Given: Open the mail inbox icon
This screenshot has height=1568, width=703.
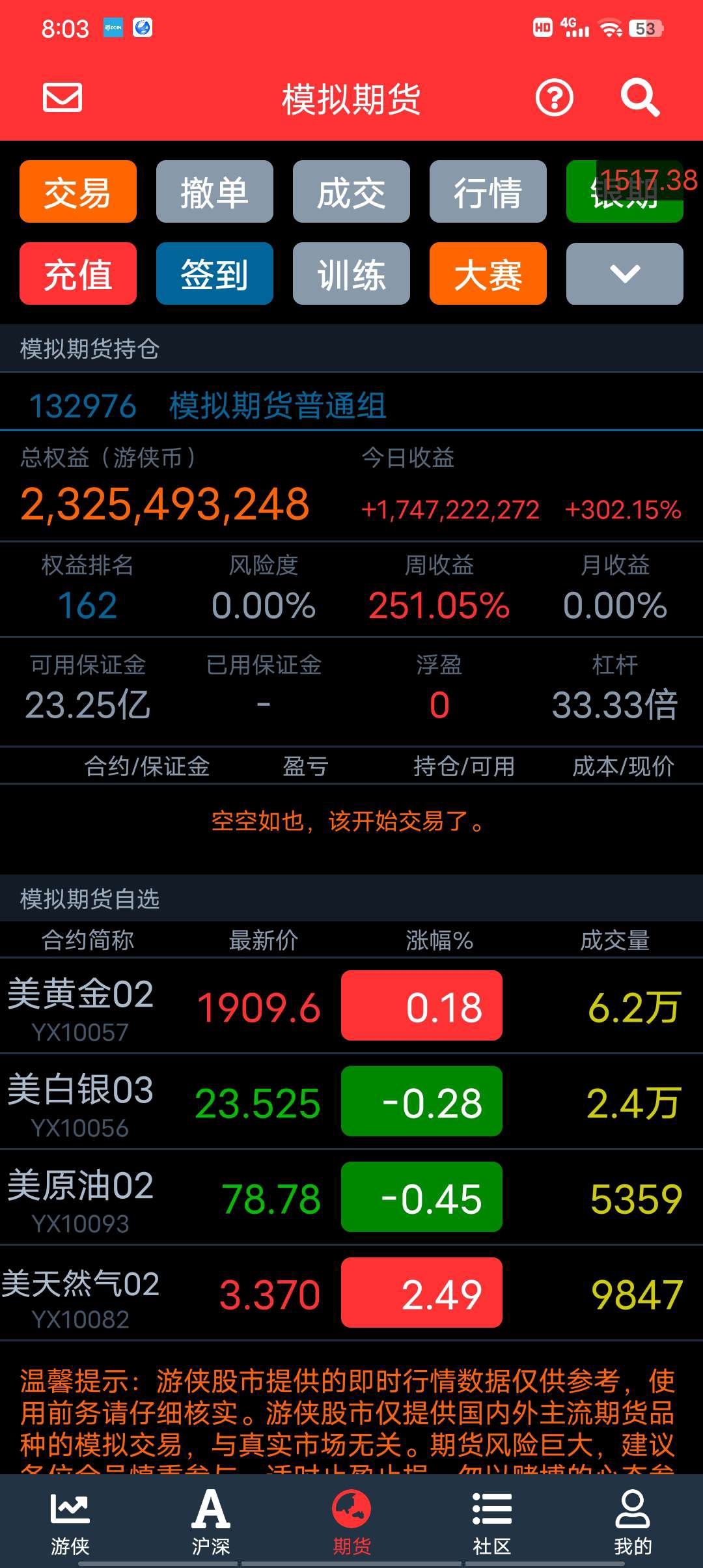Looking at the screenshot, I should (x=62, y=98).
